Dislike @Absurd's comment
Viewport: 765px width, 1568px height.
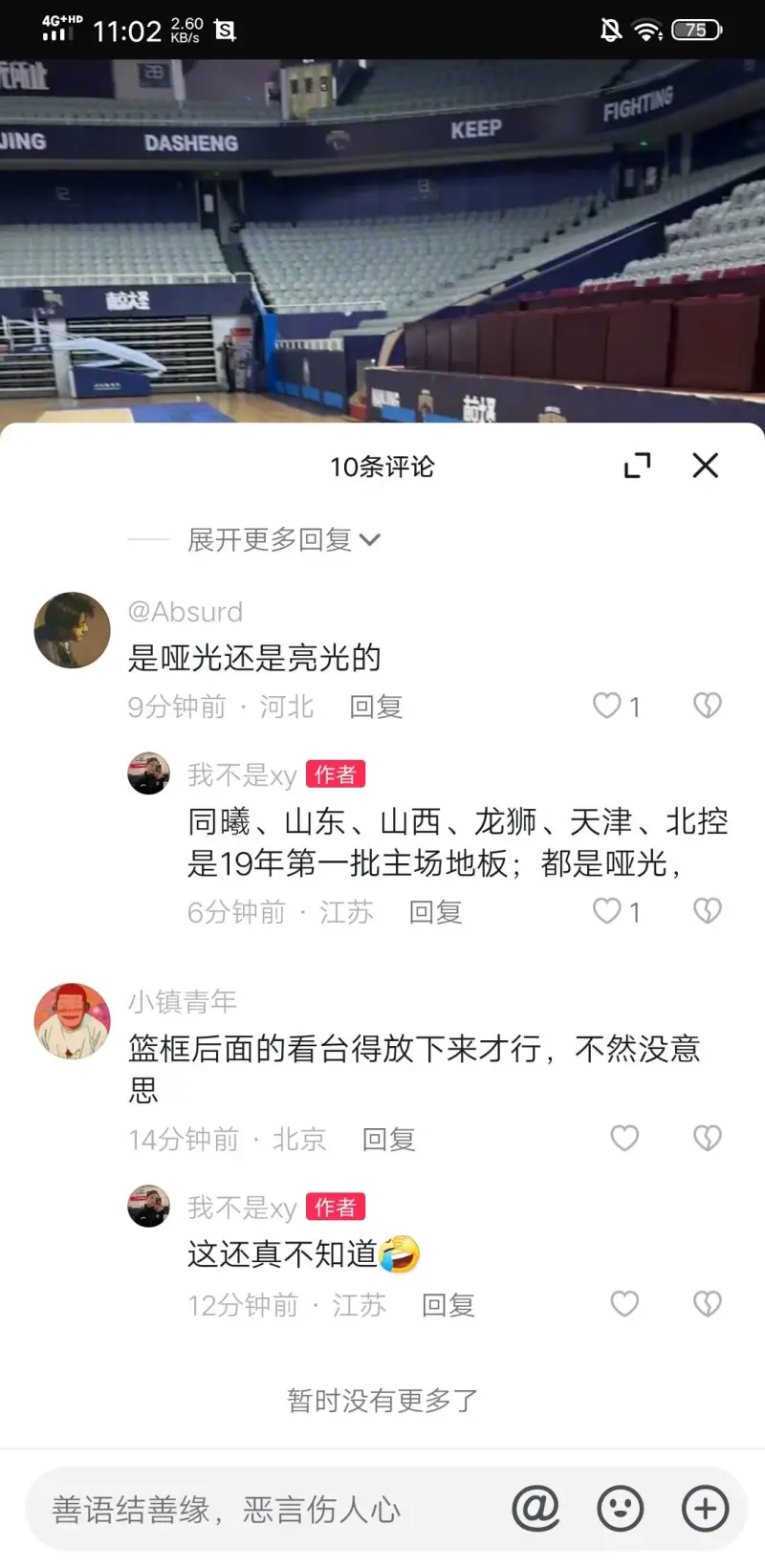[707, 706]
